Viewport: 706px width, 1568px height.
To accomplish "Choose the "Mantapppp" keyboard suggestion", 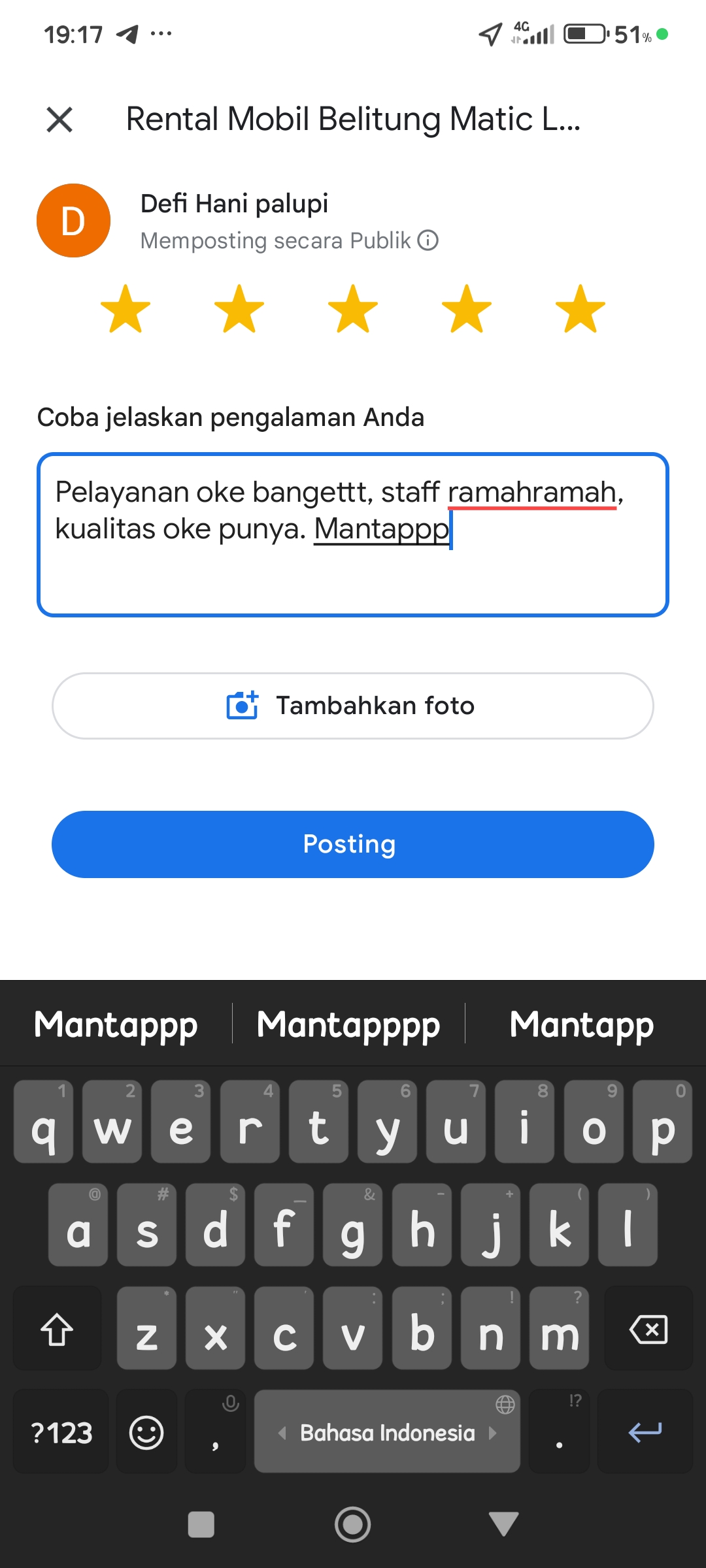I will pyautogui.click(x=348, y=1024).
